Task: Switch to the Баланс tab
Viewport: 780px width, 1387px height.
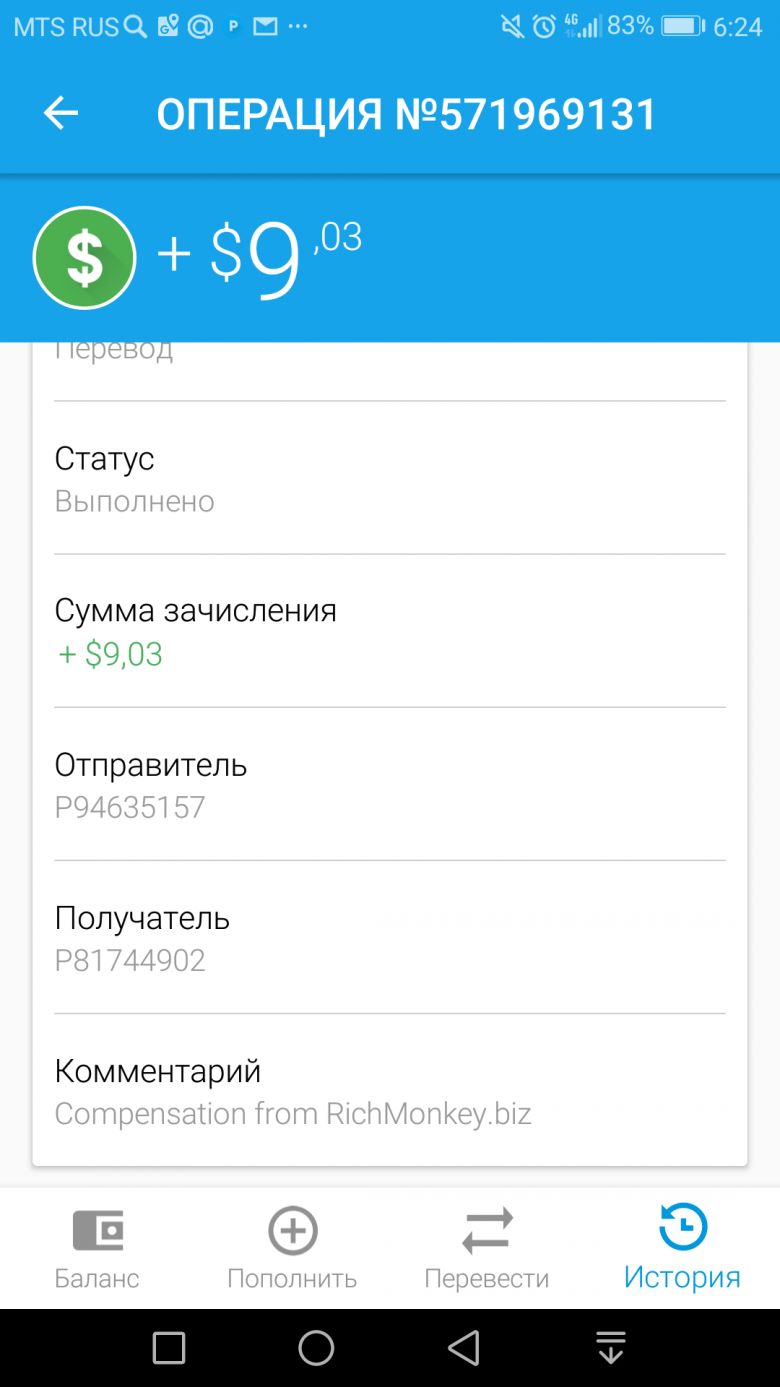Action: (x=97, y=1248)
